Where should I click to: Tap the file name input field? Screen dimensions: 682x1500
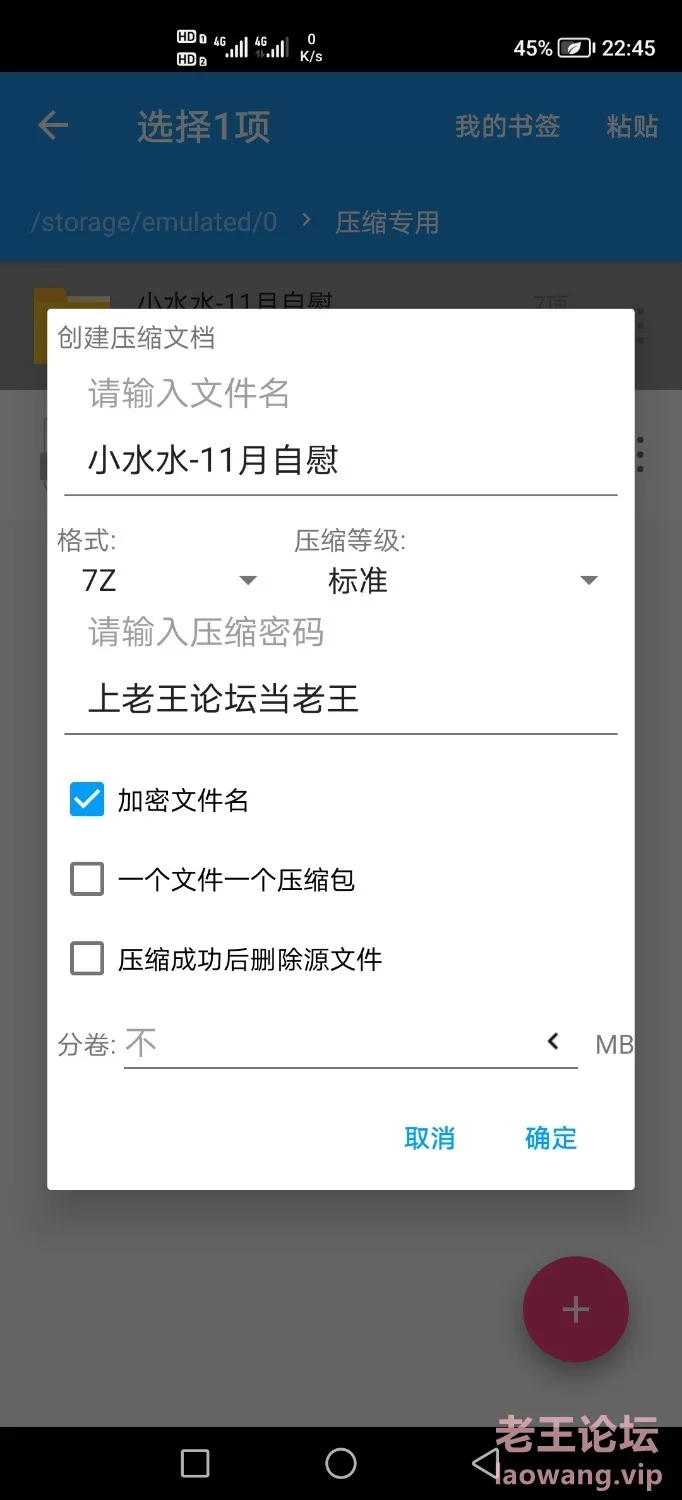tap(340, 461)
